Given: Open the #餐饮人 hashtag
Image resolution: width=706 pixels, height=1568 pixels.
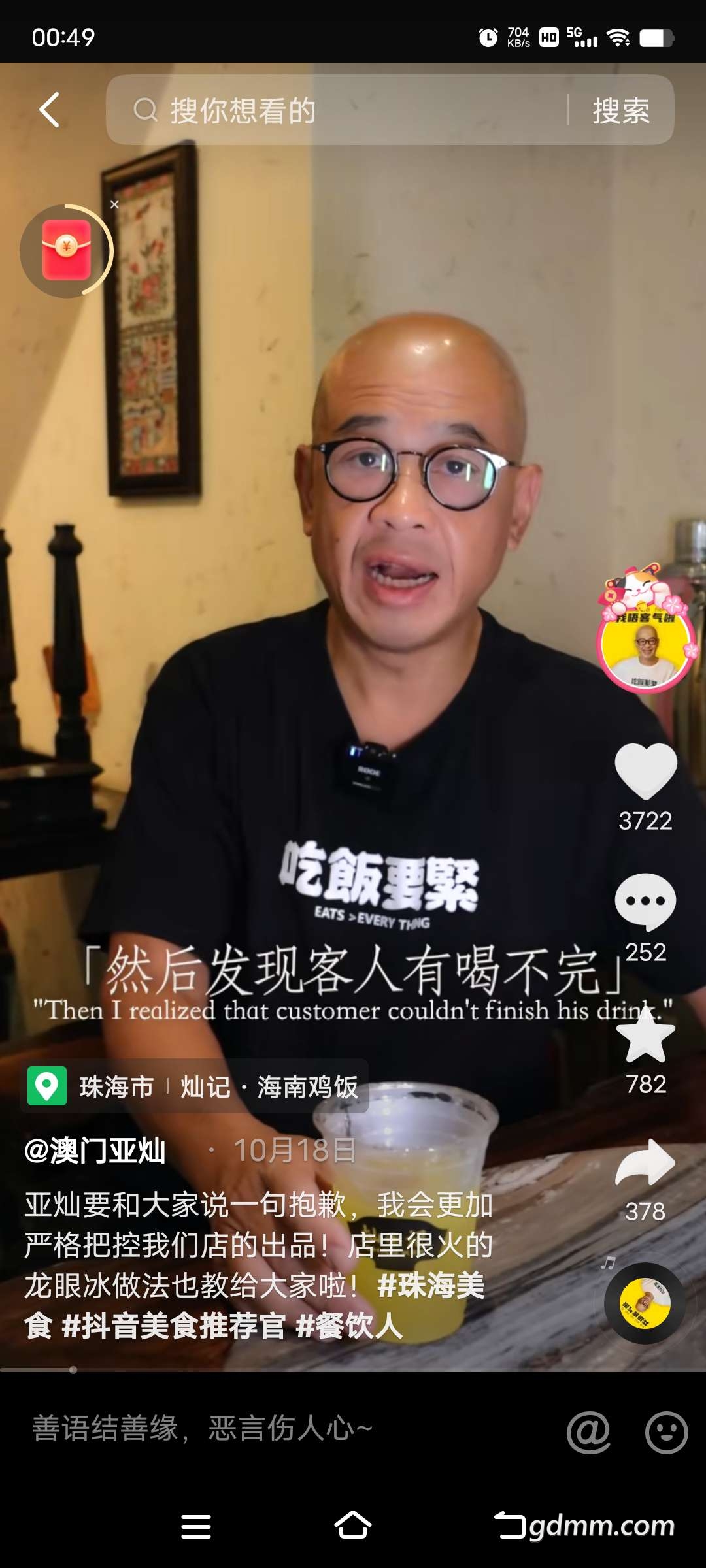Looking at the screenshot, I should [x=349, y=1326].
